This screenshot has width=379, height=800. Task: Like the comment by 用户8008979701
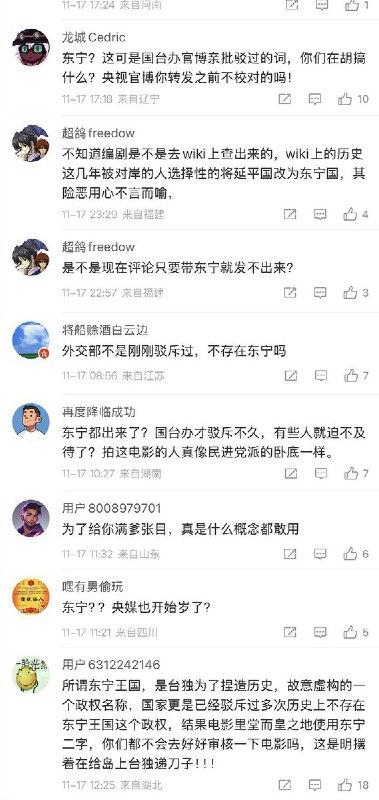tap(350, 554)
